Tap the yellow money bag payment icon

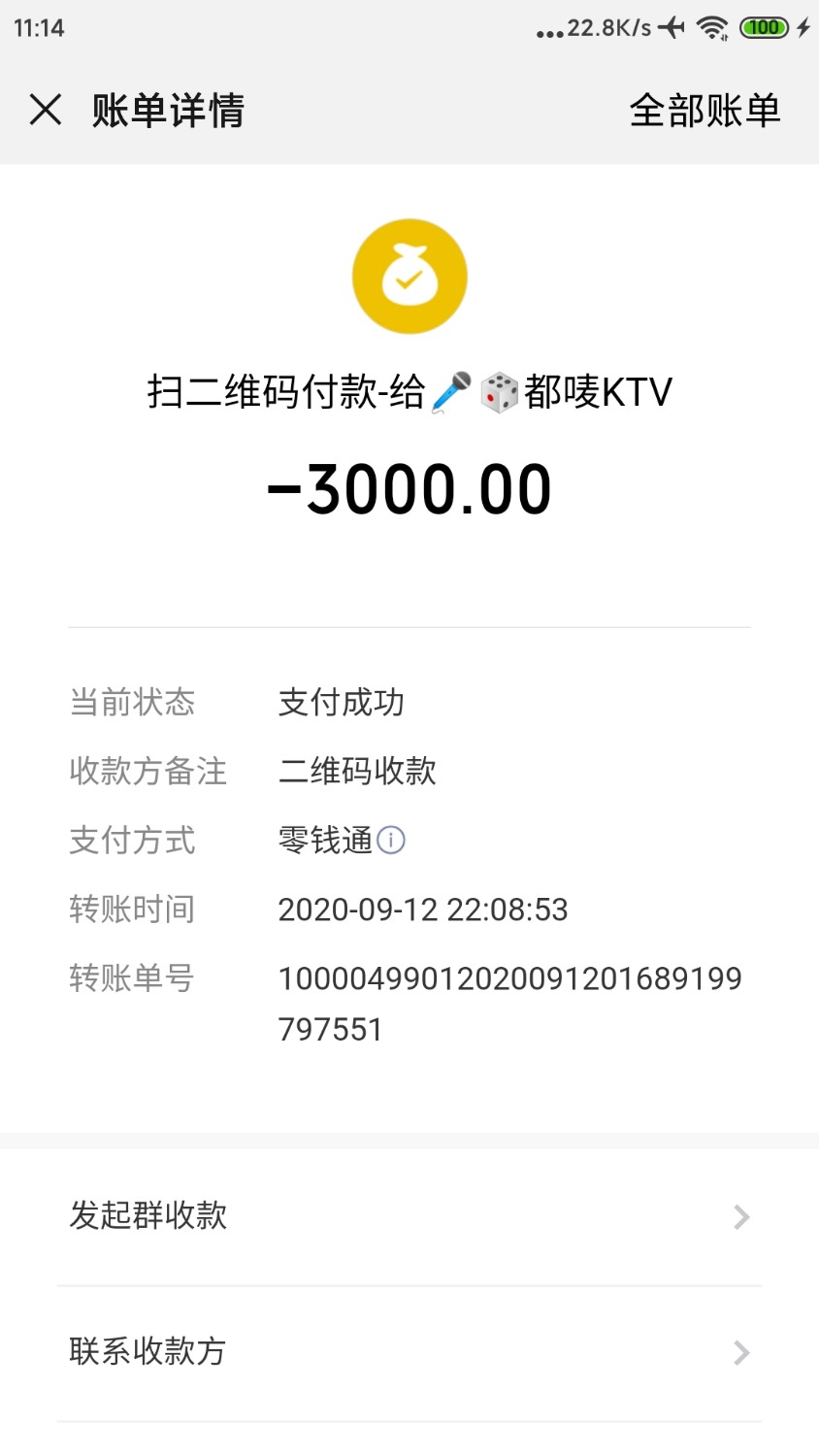click(x=409, y=276)
